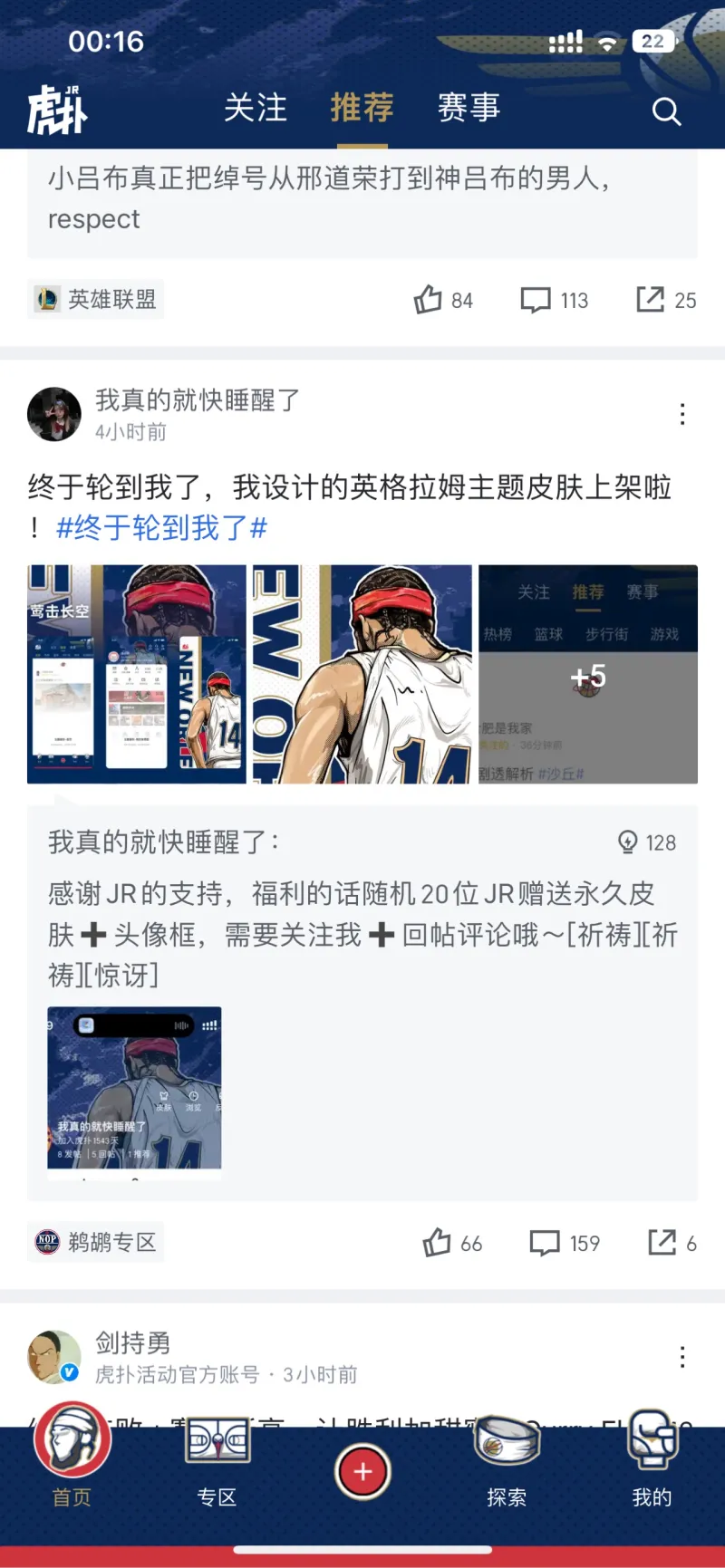Open the image attached in the highlighted reply

click(x=134, y=1088)
